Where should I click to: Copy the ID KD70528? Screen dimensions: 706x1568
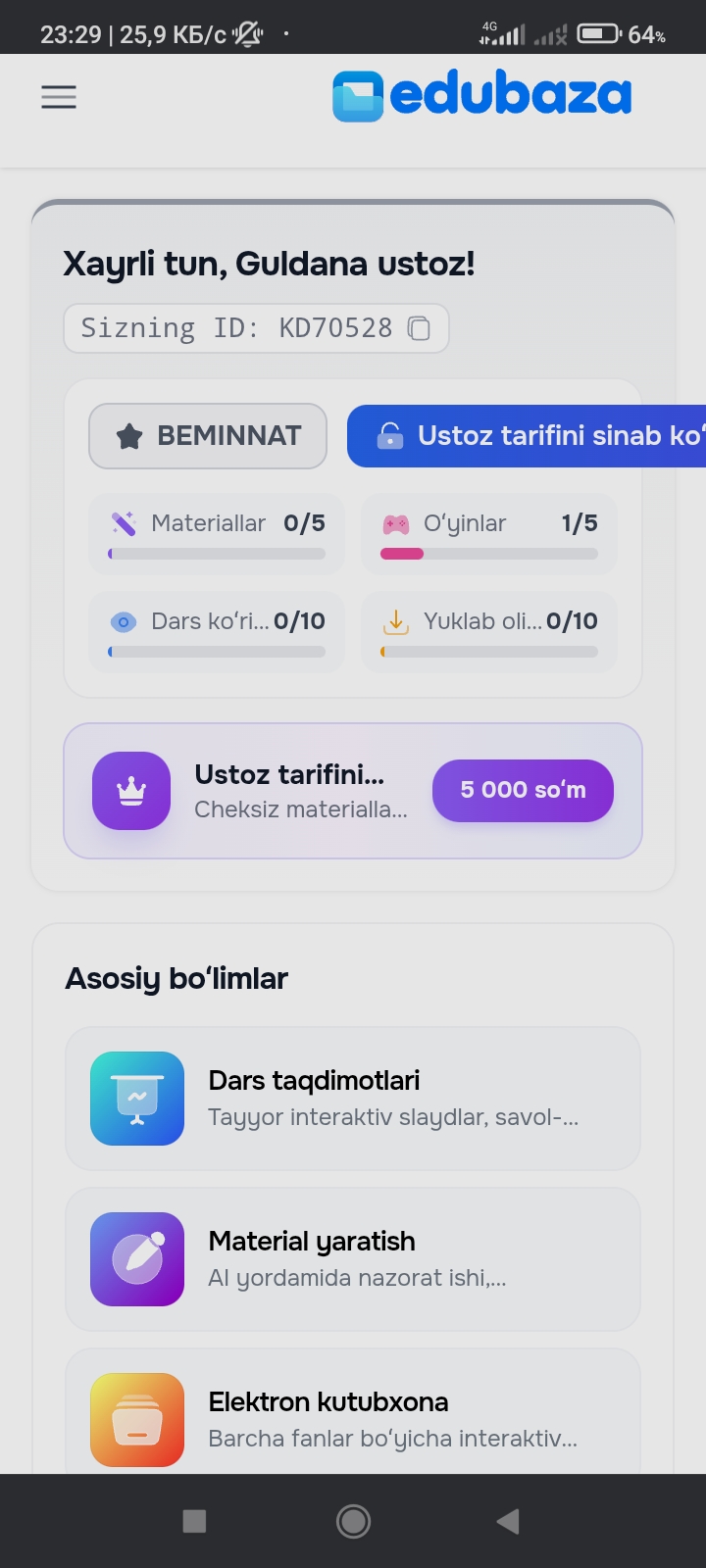[419, 328]
